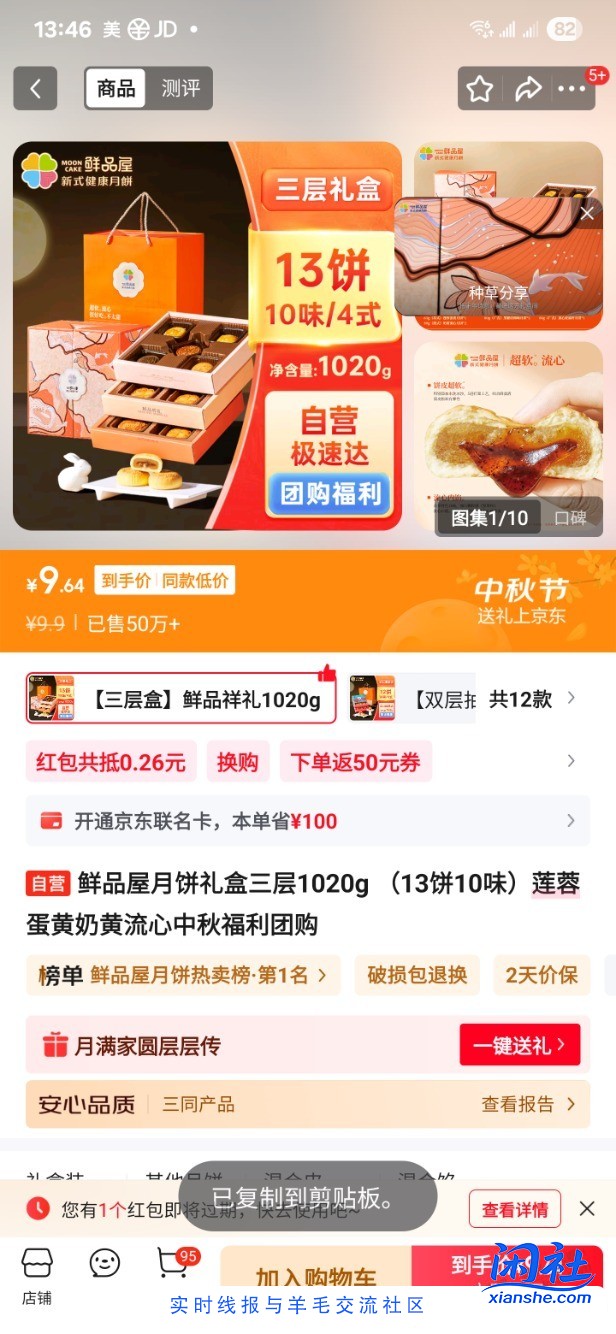Expand all 共12款 product options
Viewport: 616px width, 1334px height.
(x=530, y=699)
